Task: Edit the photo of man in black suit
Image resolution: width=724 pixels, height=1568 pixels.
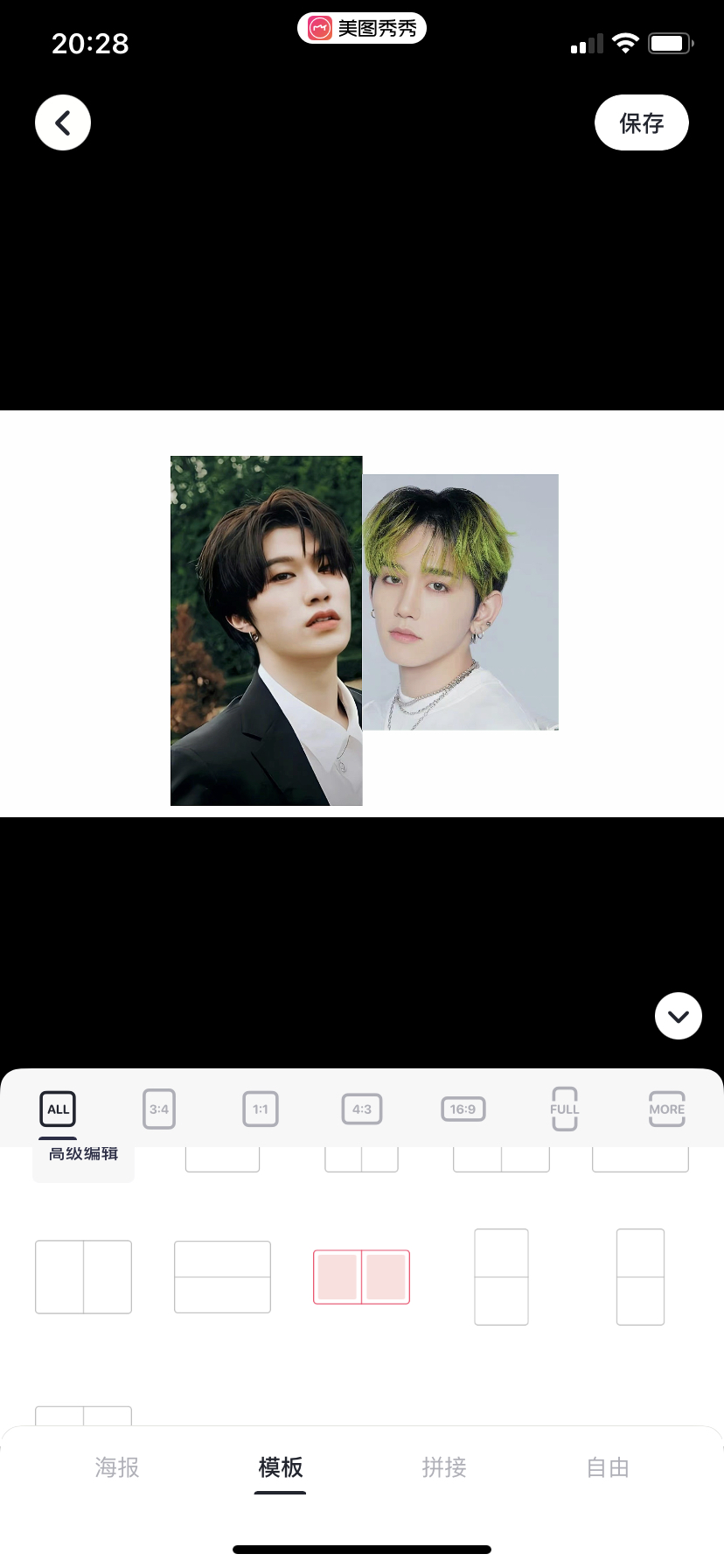Action: pyautogui.click(x=266, y=630)
